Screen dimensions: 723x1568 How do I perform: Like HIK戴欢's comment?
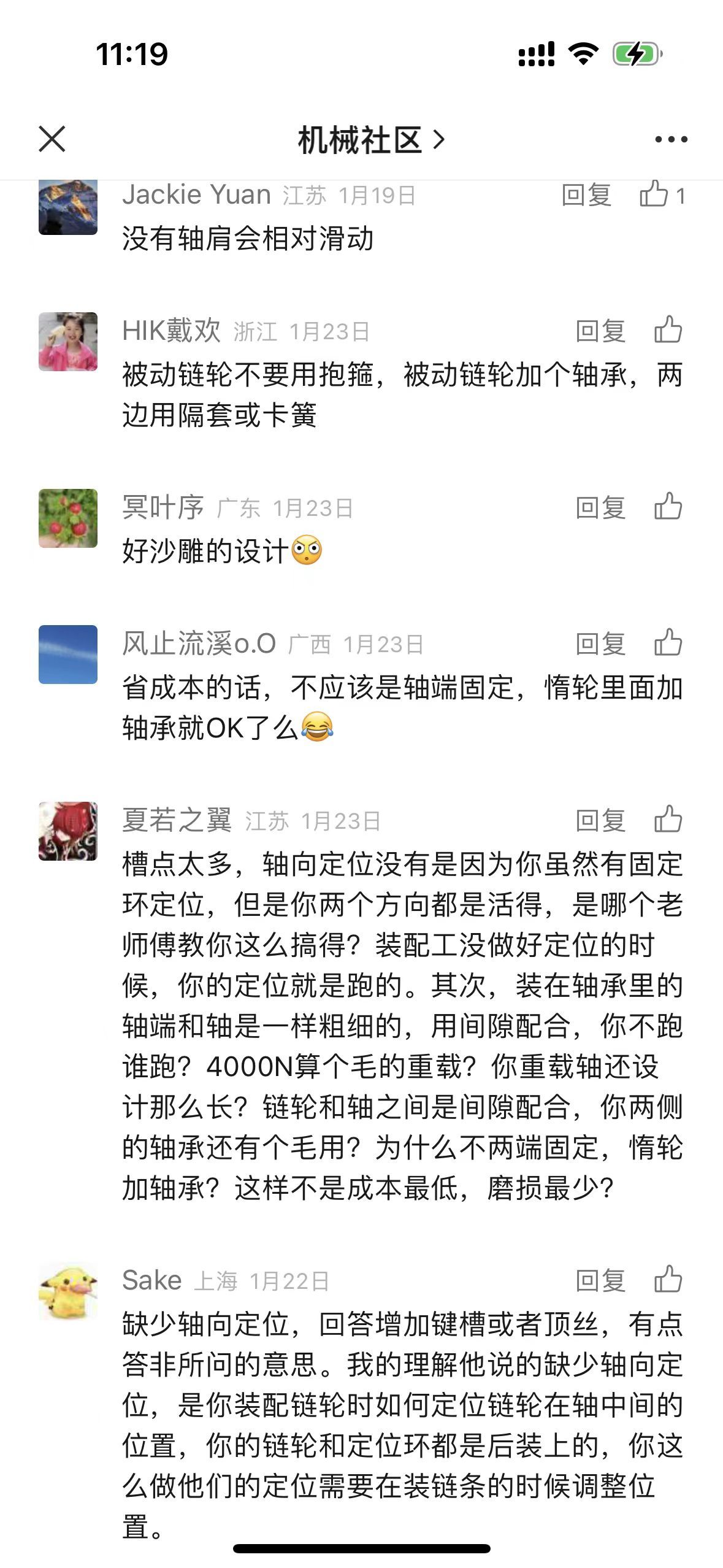(x=668, y=331)
